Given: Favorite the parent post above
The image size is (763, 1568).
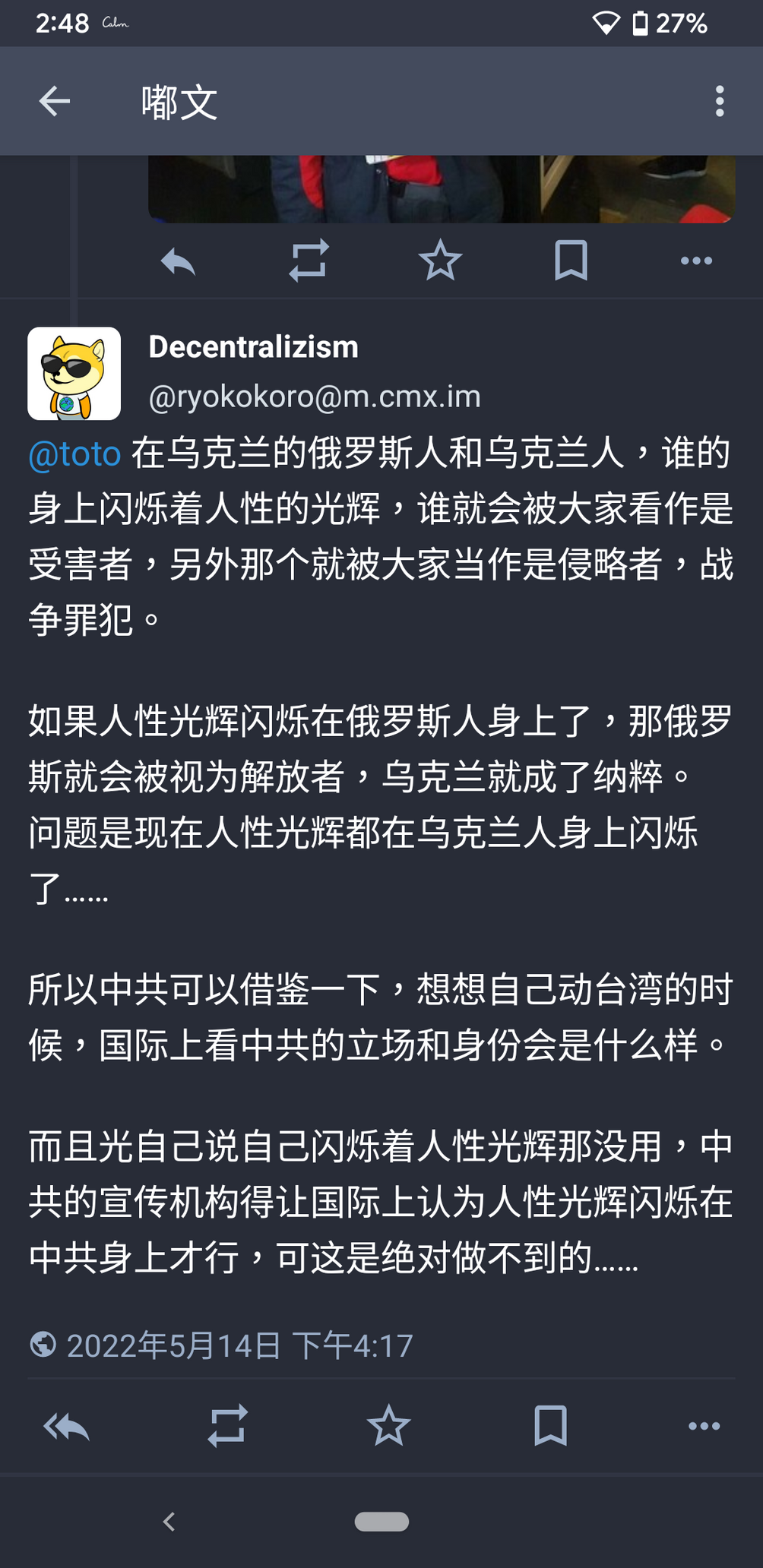Looking at the screenshot, I should (440, 261).
